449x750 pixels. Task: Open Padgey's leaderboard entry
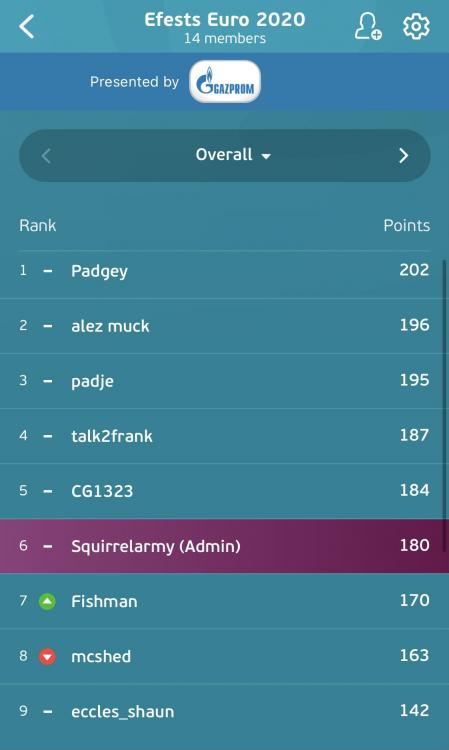point(224,271)
